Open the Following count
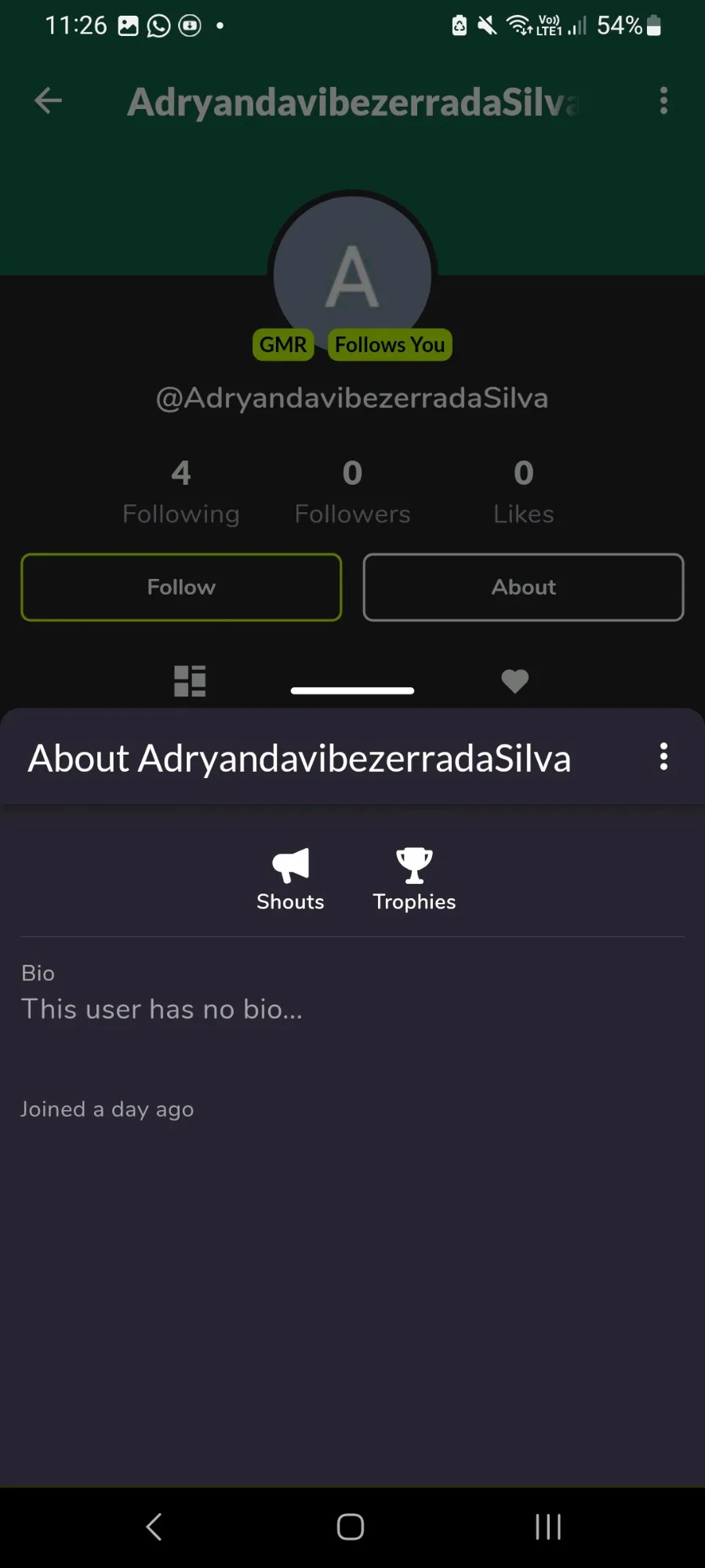Image resolution: width=705 pixels, height=1568 pixels. [181, 492]
